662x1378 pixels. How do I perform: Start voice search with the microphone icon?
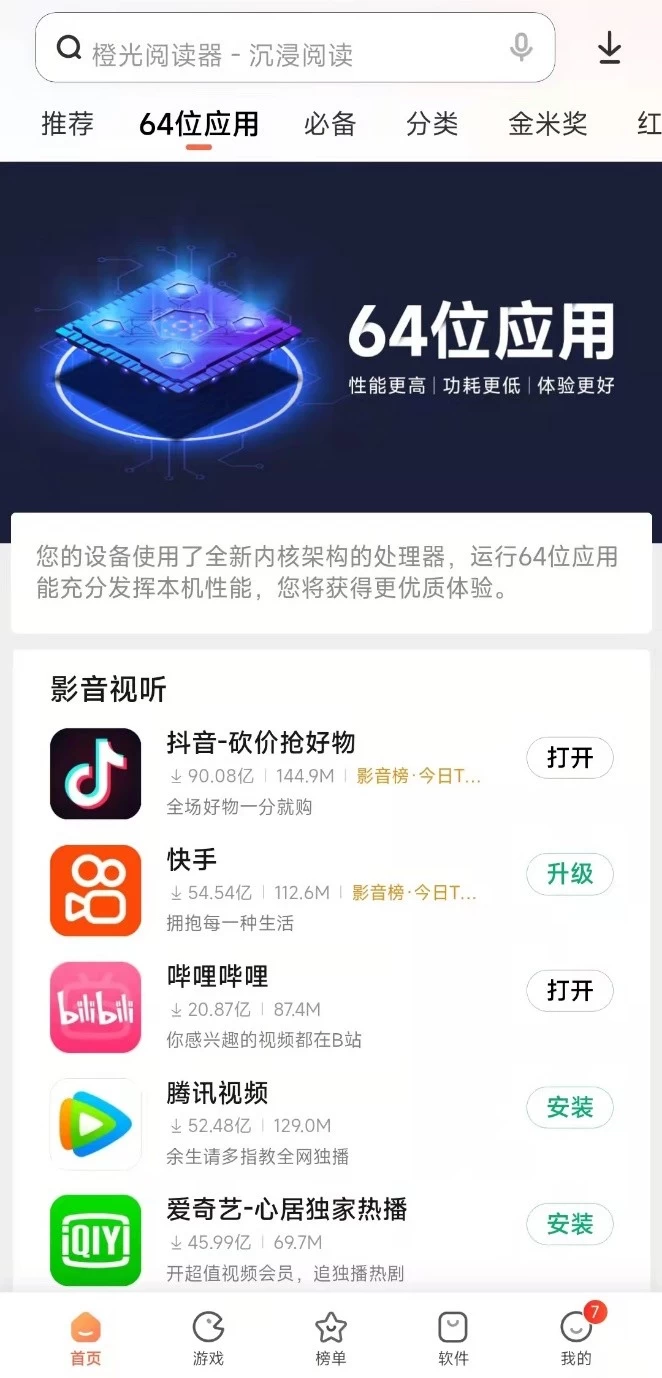520,48
